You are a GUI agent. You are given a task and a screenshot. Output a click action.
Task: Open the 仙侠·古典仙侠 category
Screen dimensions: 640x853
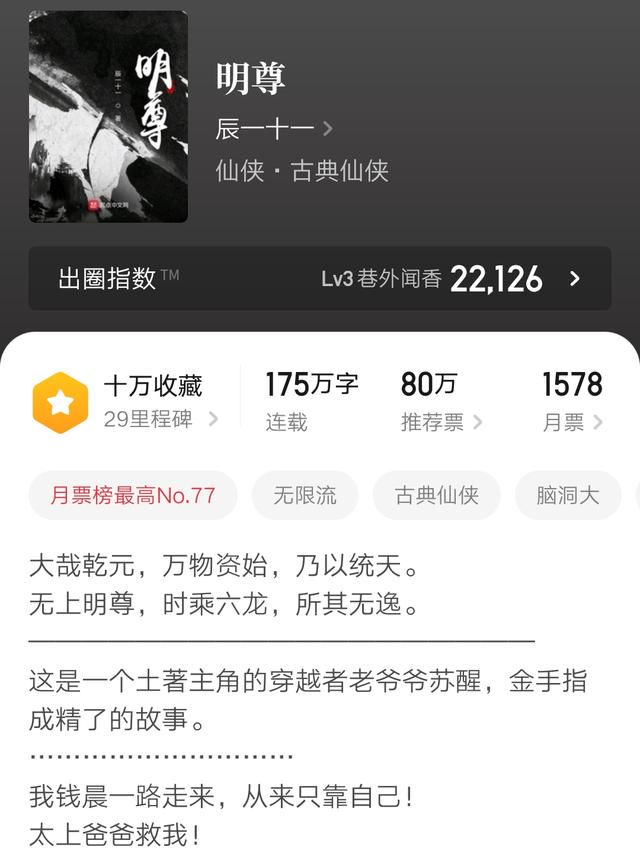[x=302, y=170]
